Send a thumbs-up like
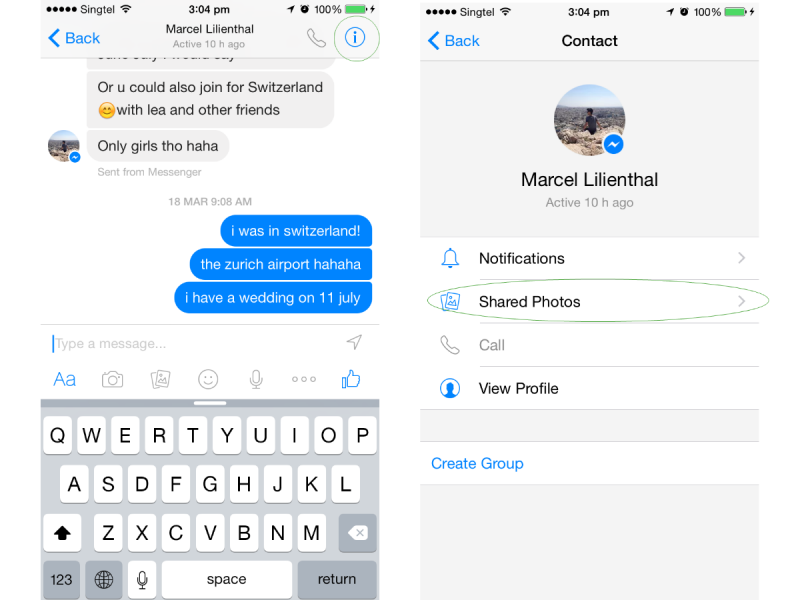Image resolution: width=800 pixels, height=600 pixels. (x=350, y=378)
